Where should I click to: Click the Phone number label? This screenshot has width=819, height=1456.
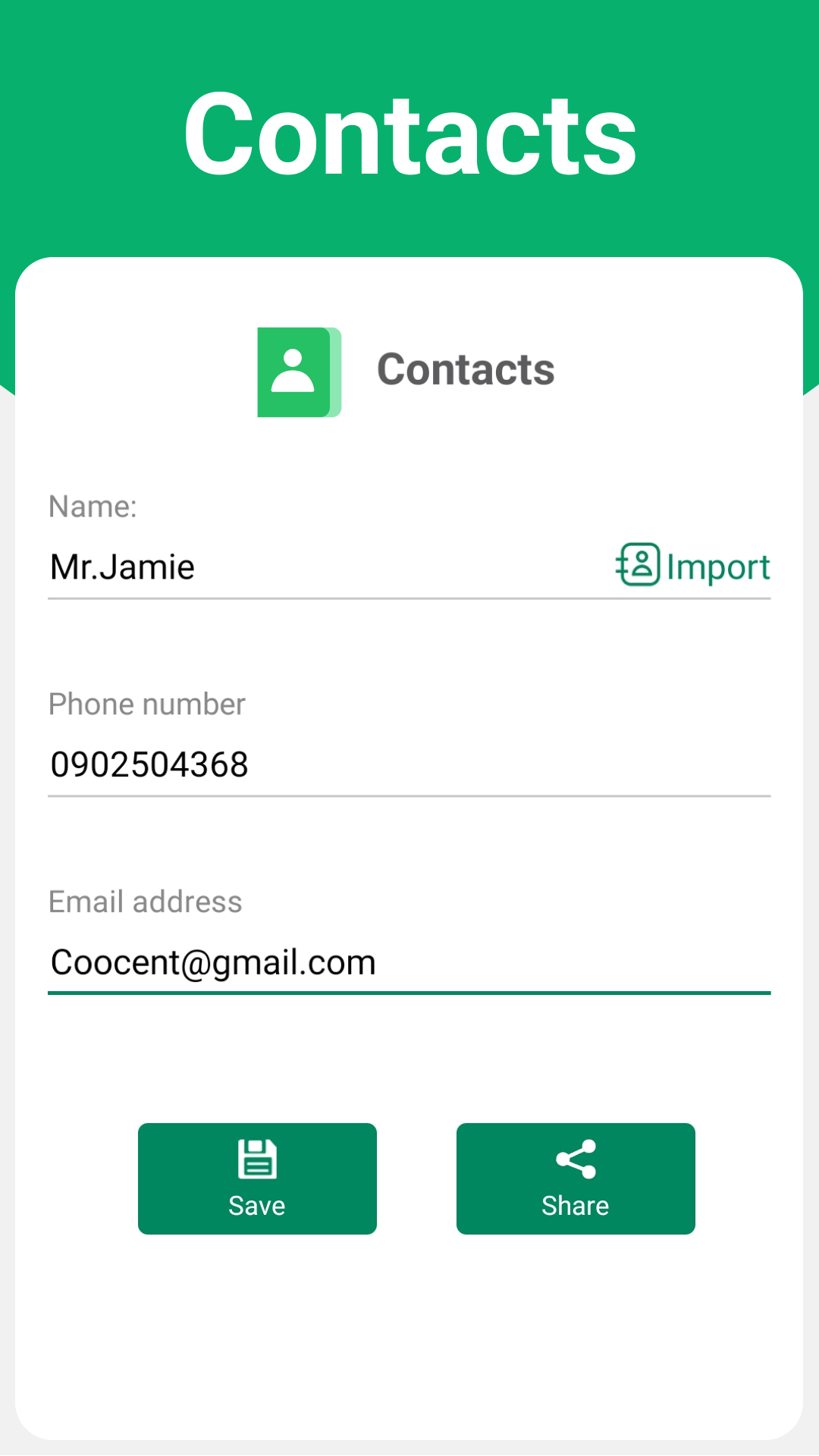pyautogui.click(x=146, y=704)
